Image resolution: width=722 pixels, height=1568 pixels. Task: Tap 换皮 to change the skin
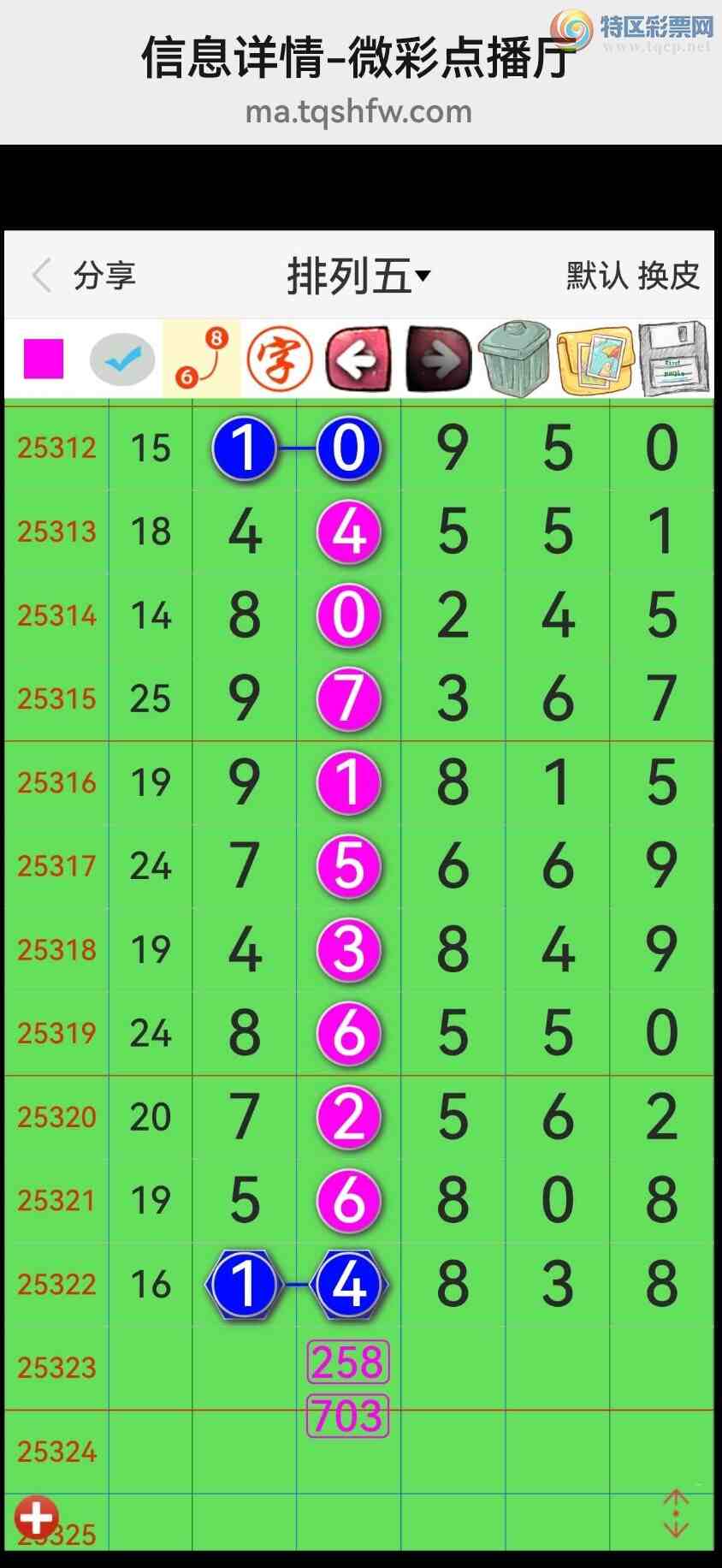pyautogui.click(x=669, y=276)
